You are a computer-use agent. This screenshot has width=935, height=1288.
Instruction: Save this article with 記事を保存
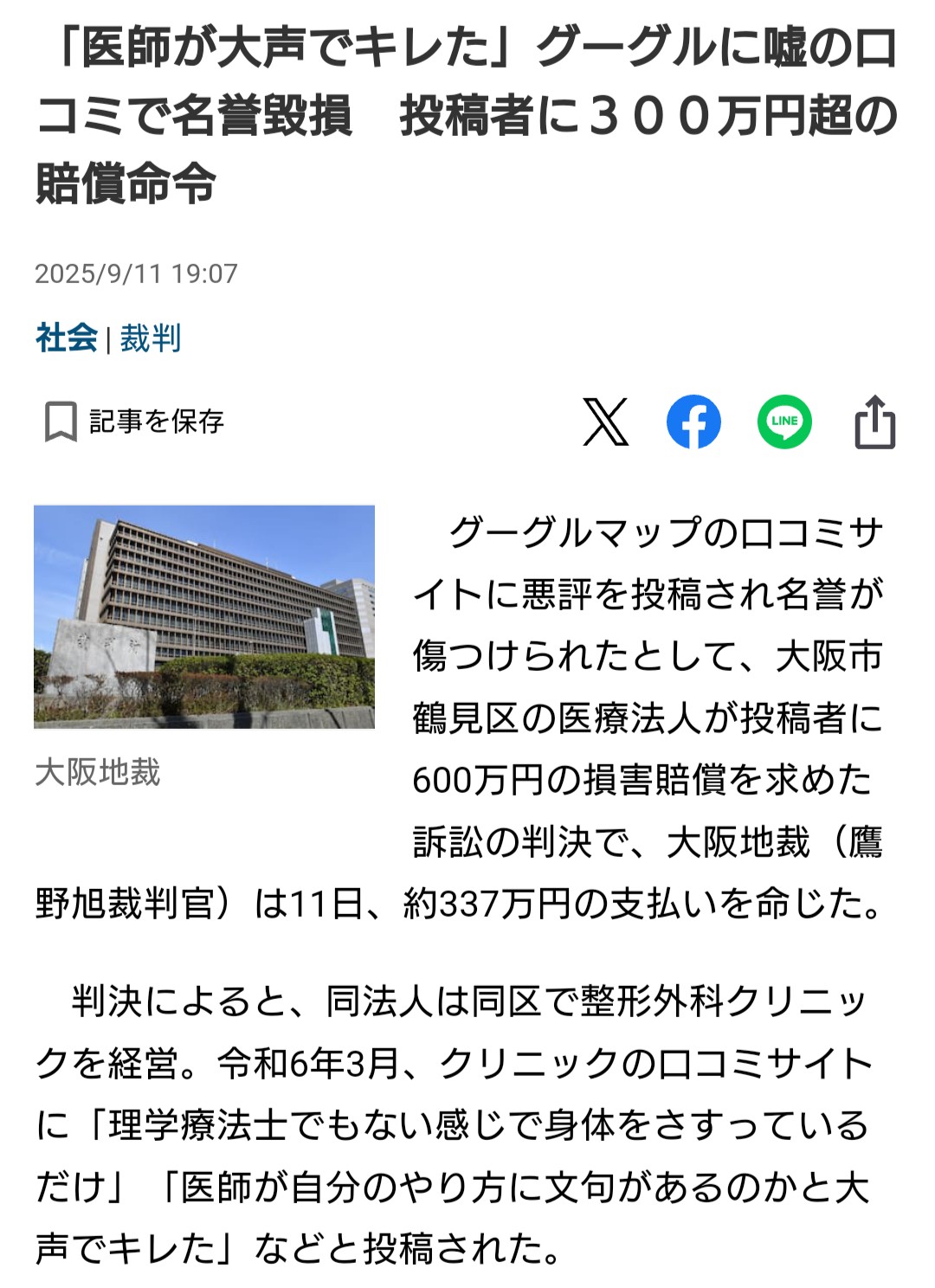pyautogui.click(x=135, y=422)
